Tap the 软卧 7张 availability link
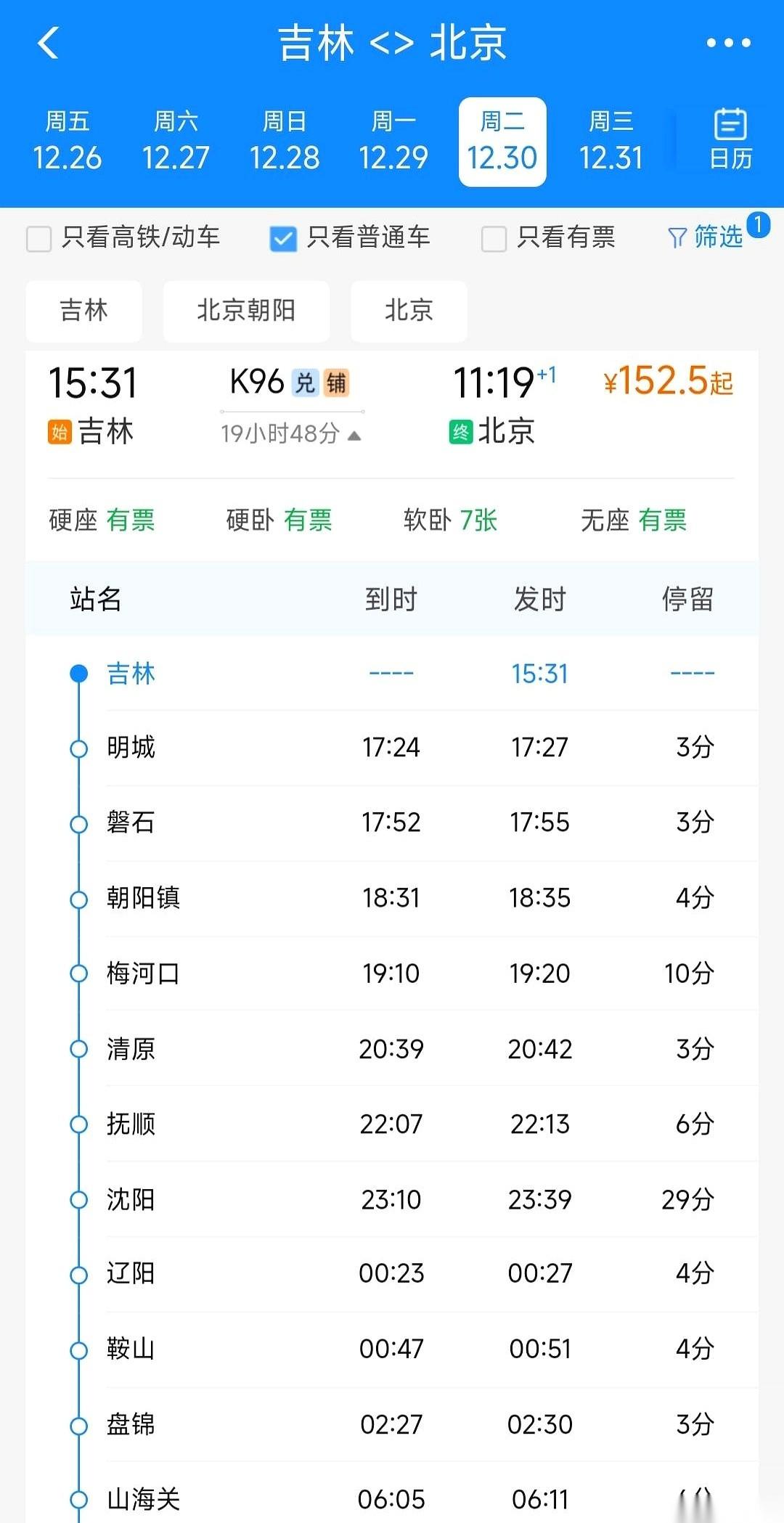The image size is (784, 1523). coord(449,520)
